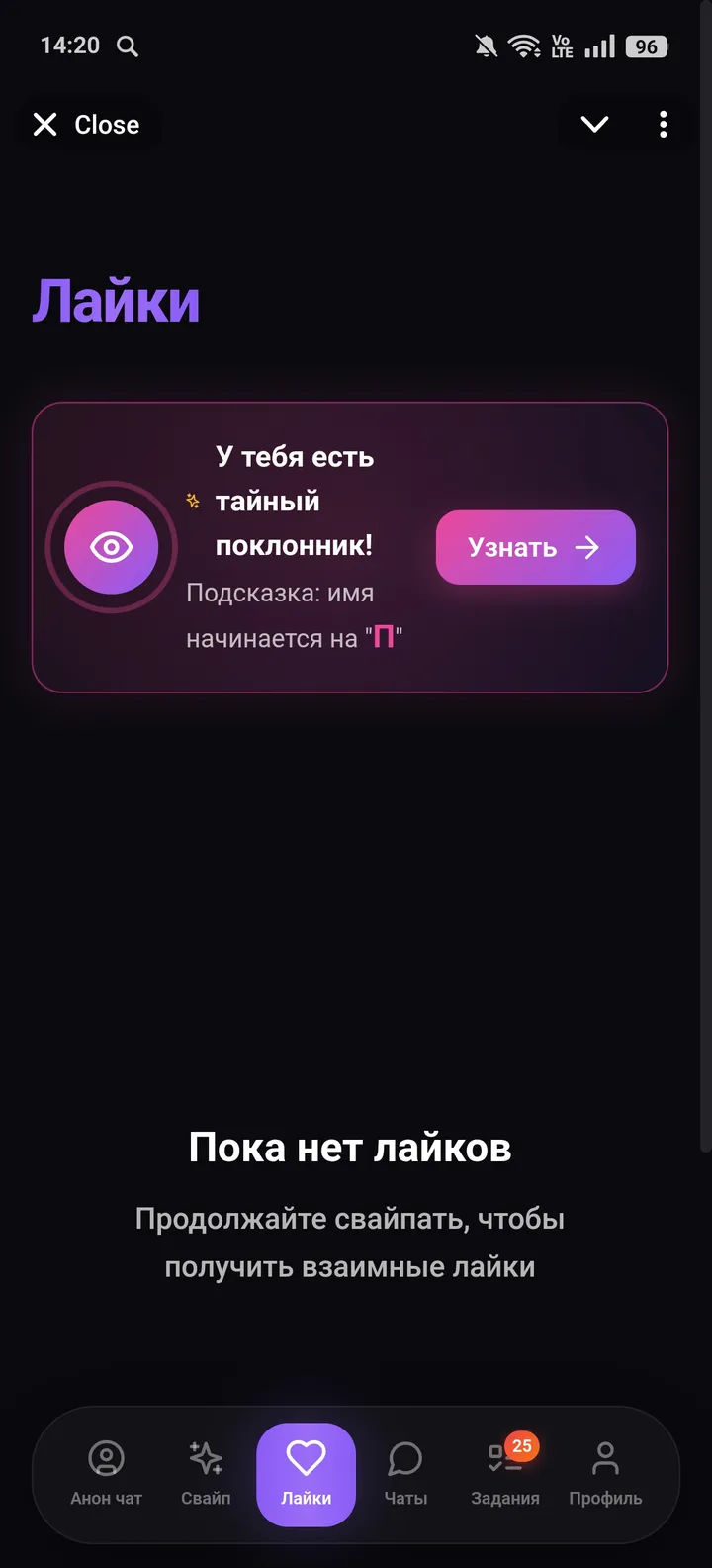712x1568 pixels.
Task: Open the Профиль person icon
Action: click(x=605, y=1455)
